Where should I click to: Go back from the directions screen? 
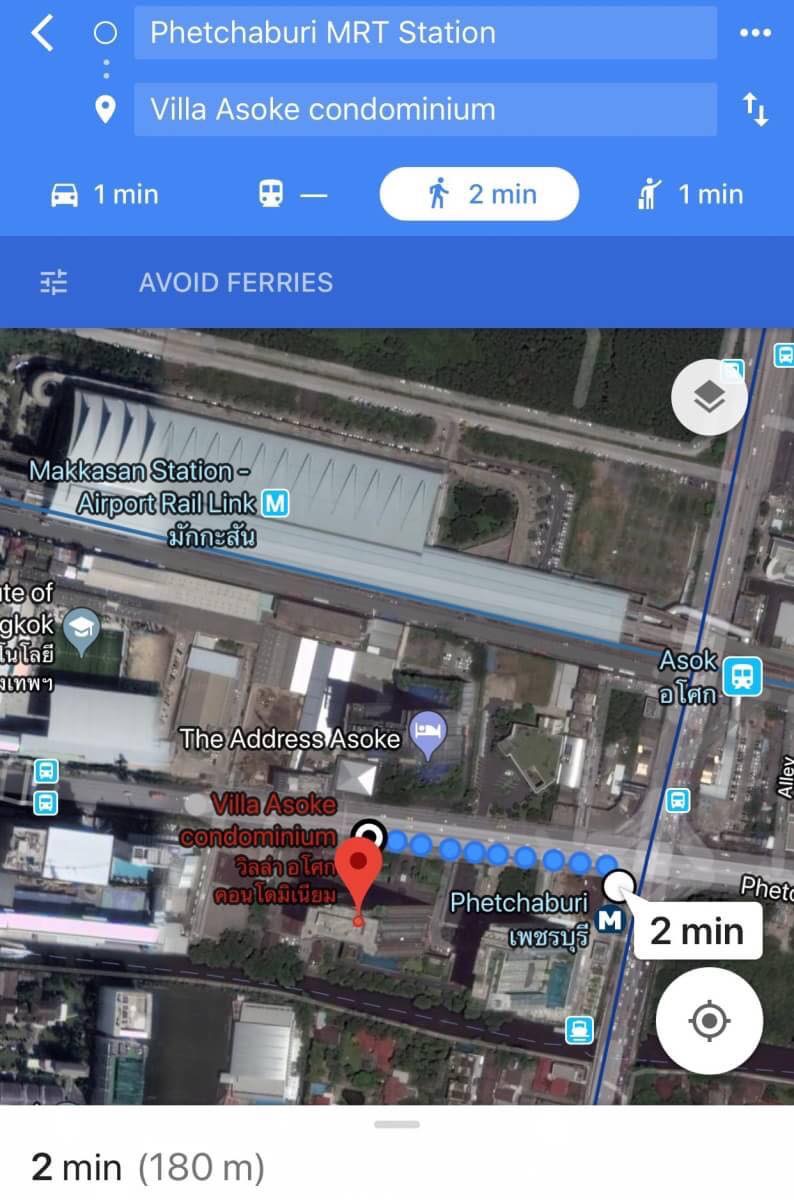[x=41, y=33]
